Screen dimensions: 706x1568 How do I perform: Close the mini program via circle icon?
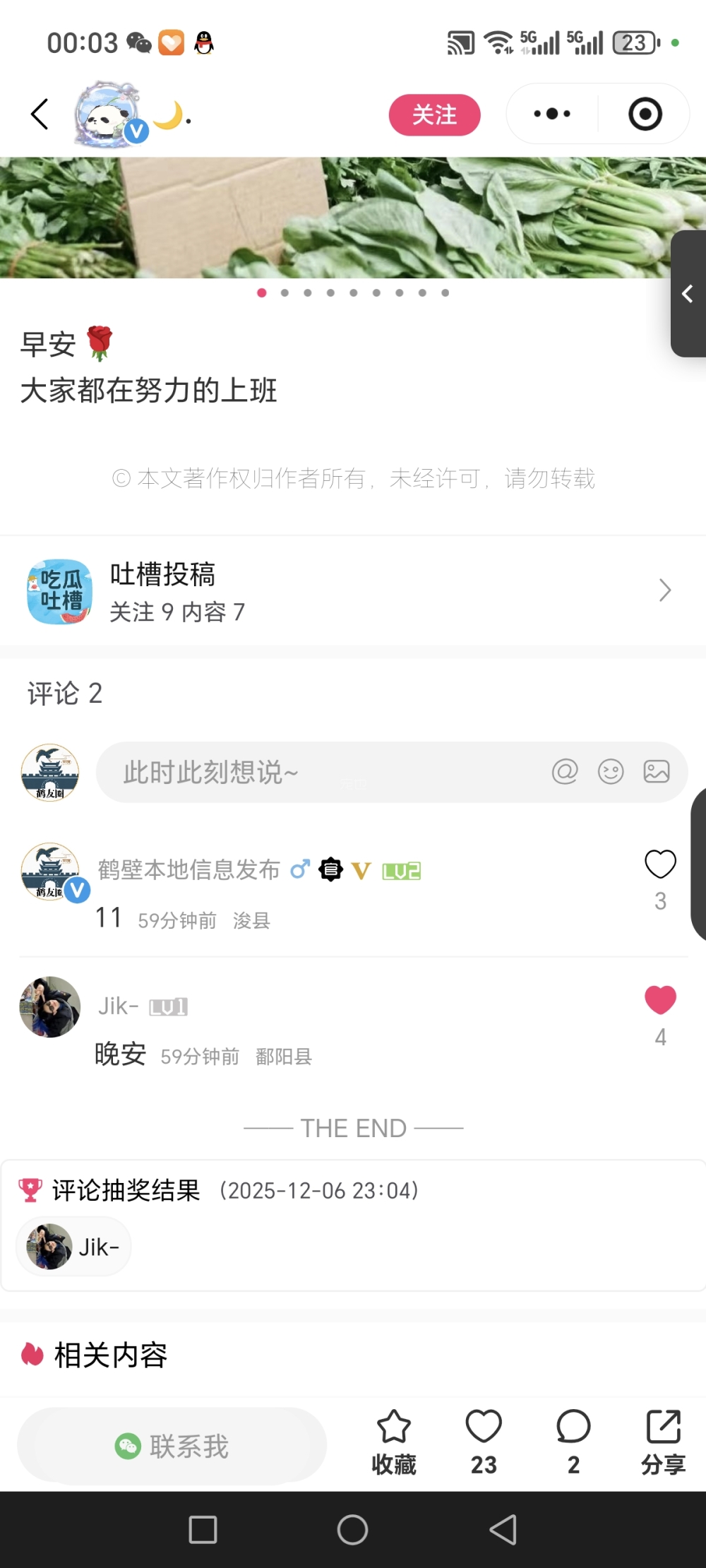coord(645,114)
